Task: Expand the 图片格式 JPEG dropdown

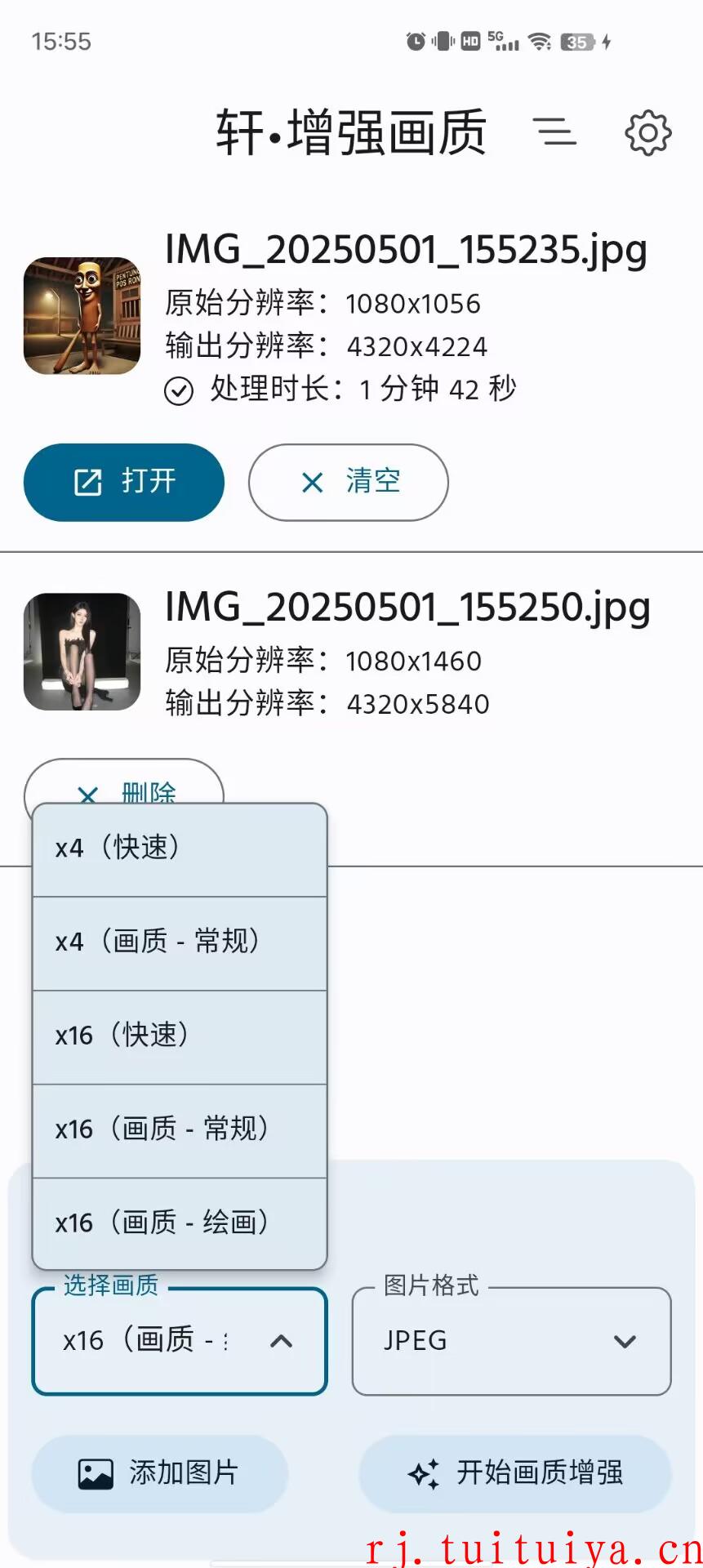Action: (x=511, y=1341)
